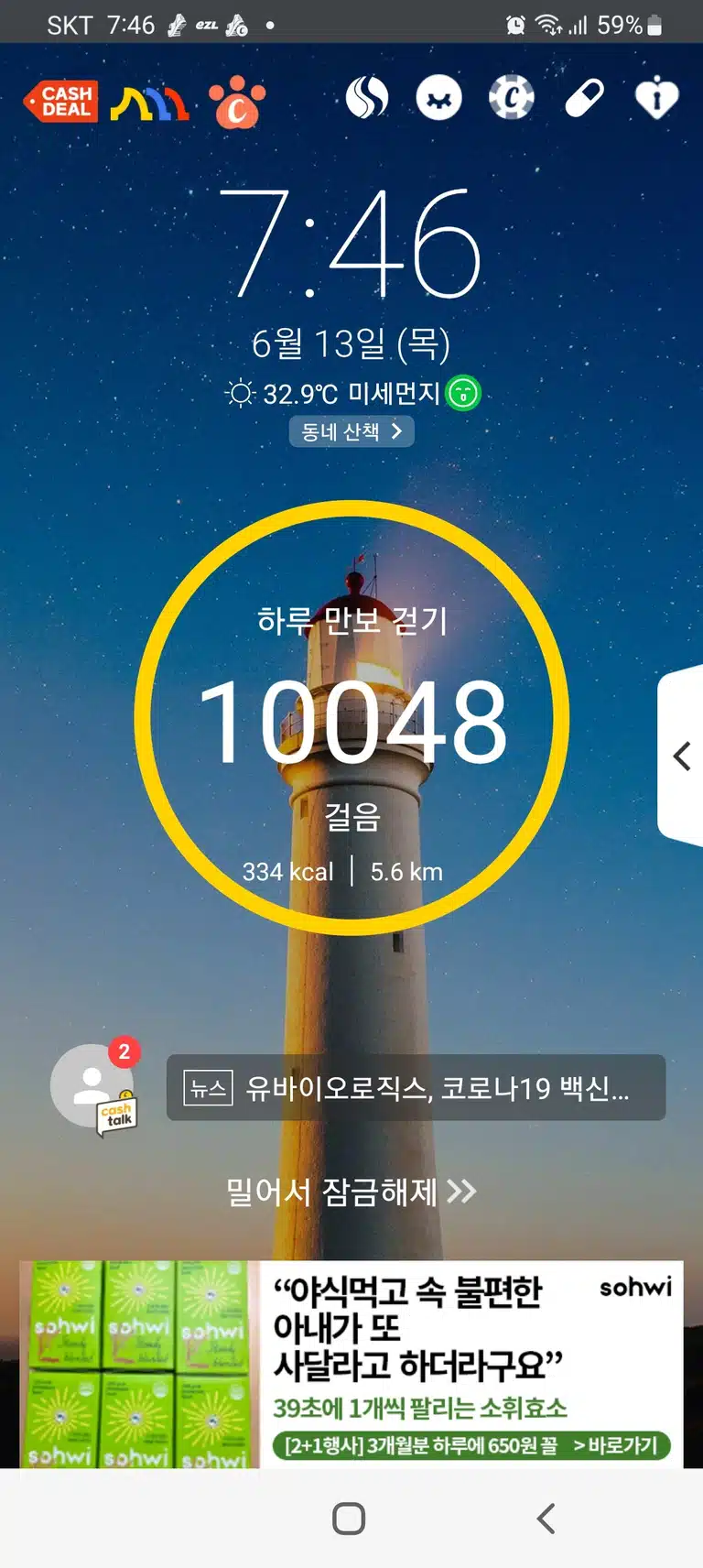Open the orange paw print icon

pos(237,102)
